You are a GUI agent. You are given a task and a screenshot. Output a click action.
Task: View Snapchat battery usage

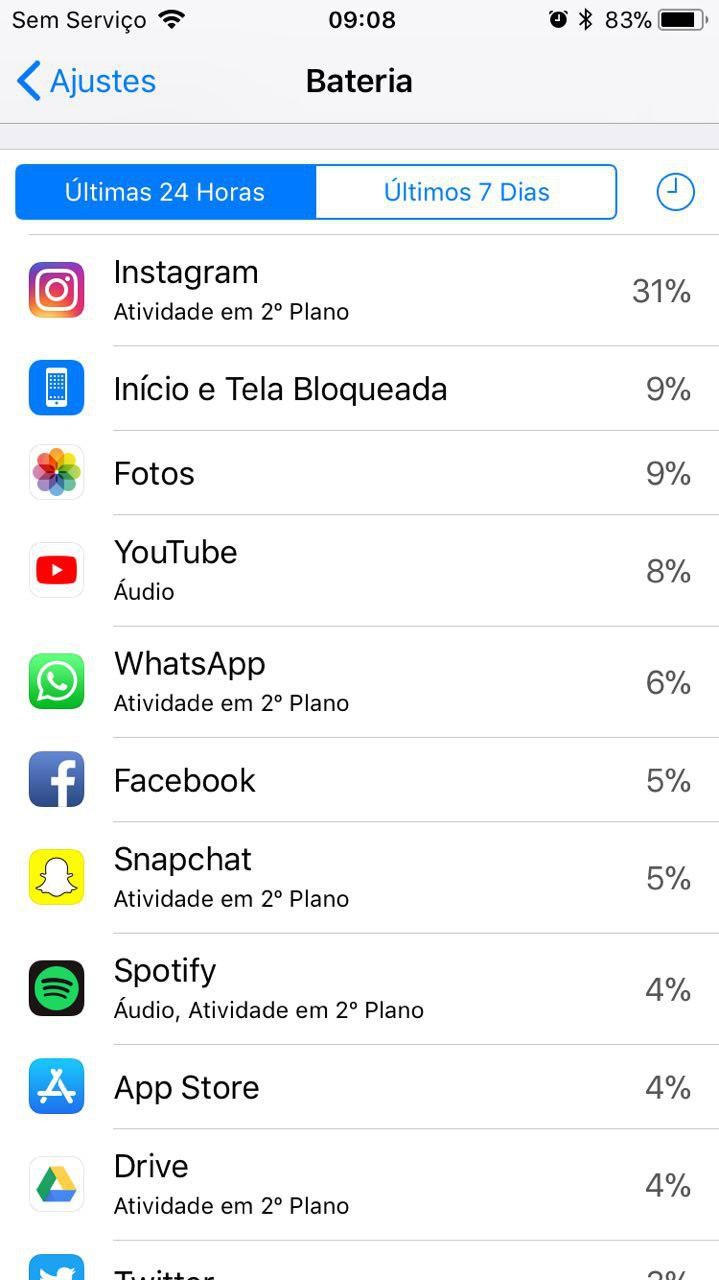tap(360, 878)
